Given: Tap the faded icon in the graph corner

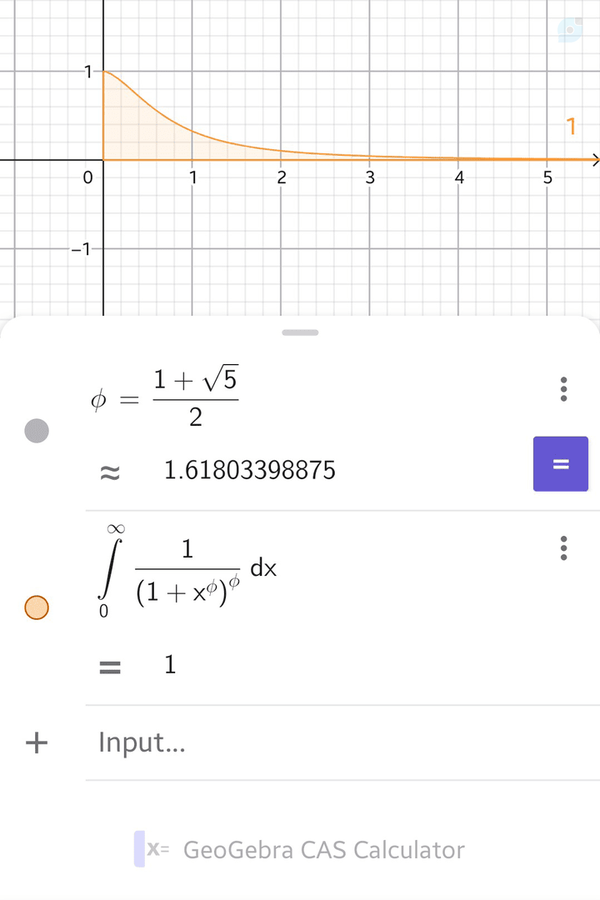Looking at the screenshot, I should coord(570,30).
